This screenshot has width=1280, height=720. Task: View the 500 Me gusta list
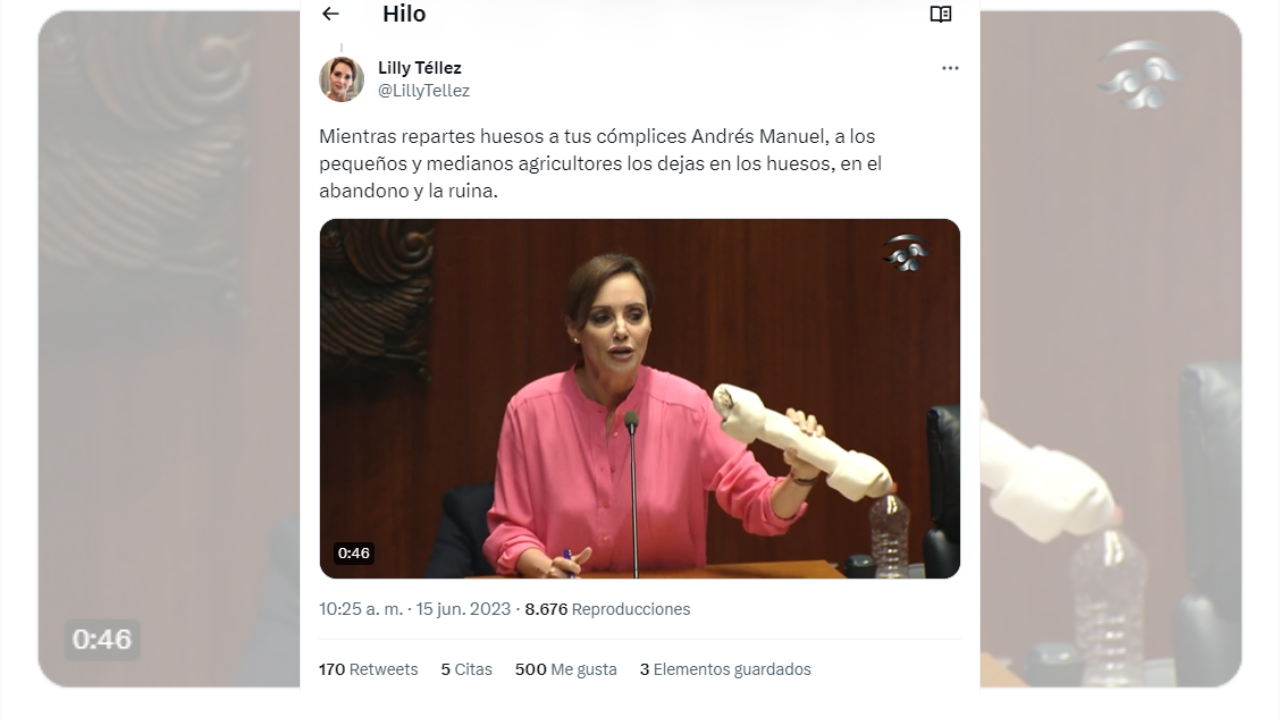565,669
